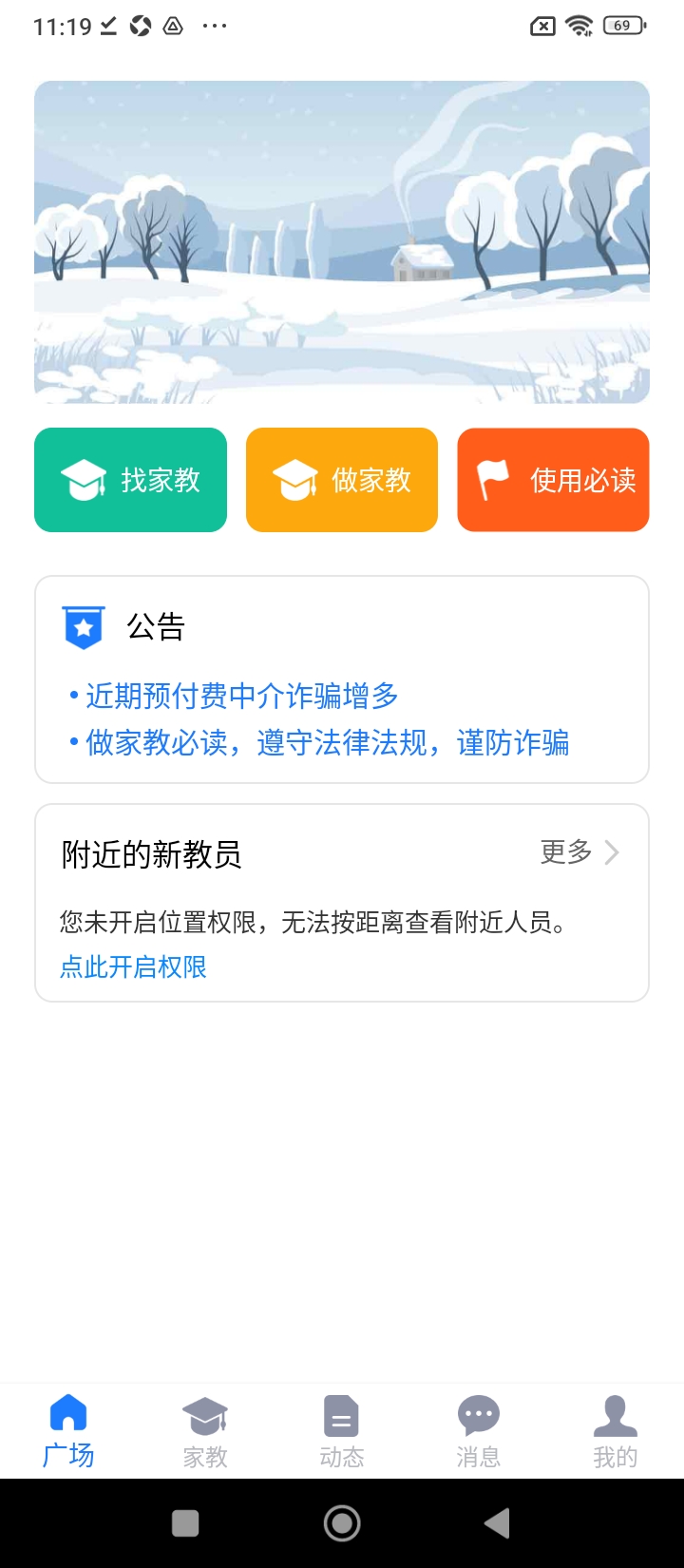Select the 广场 tab
684x1568 pixels.
[x=68, y=1432]
